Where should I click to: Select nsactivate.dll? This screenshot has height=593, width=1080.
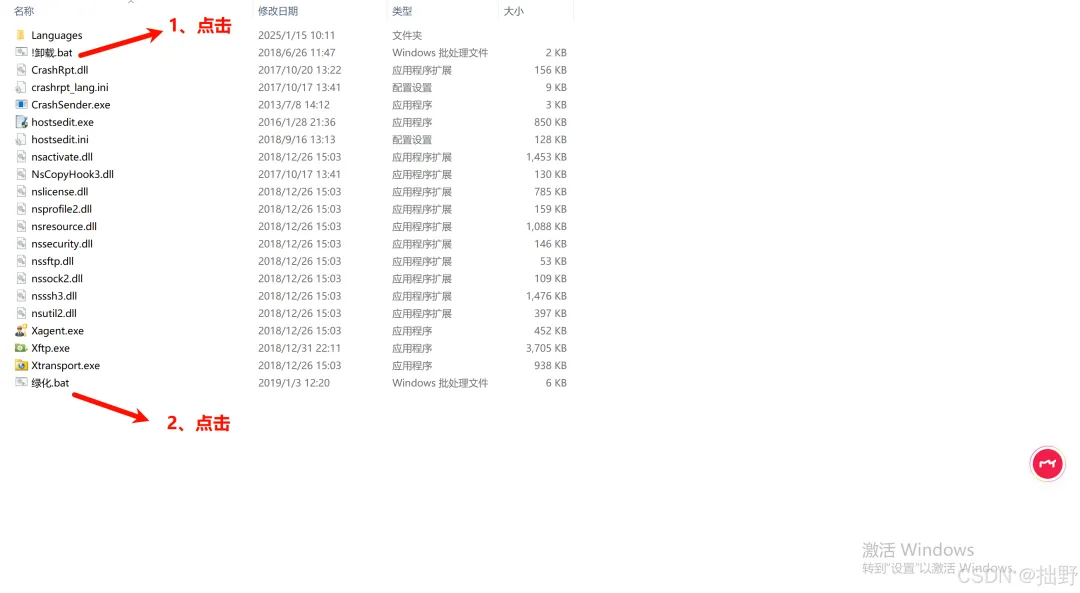[61, 157]
